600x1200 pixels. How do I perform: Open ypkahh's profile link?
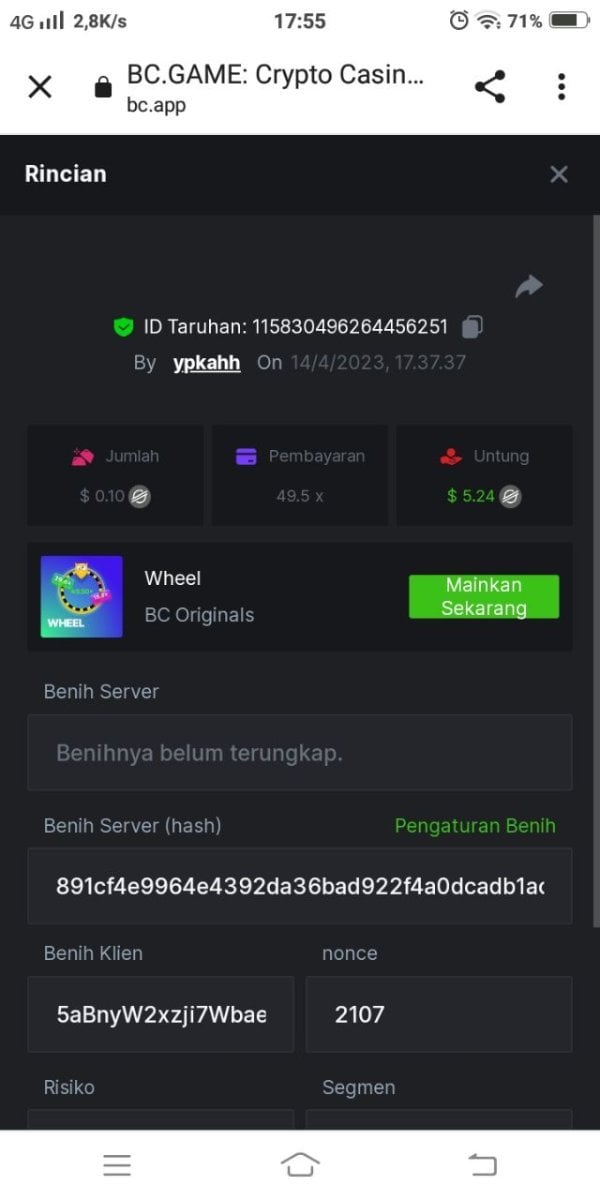(x=207, y=362)
